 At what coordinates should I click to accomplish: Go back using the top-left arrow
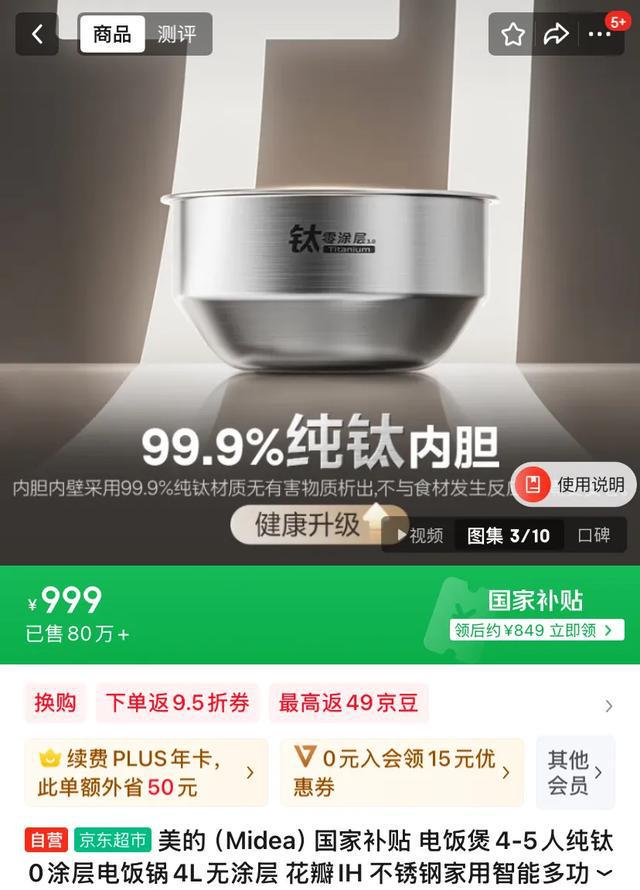coord(37,35)
